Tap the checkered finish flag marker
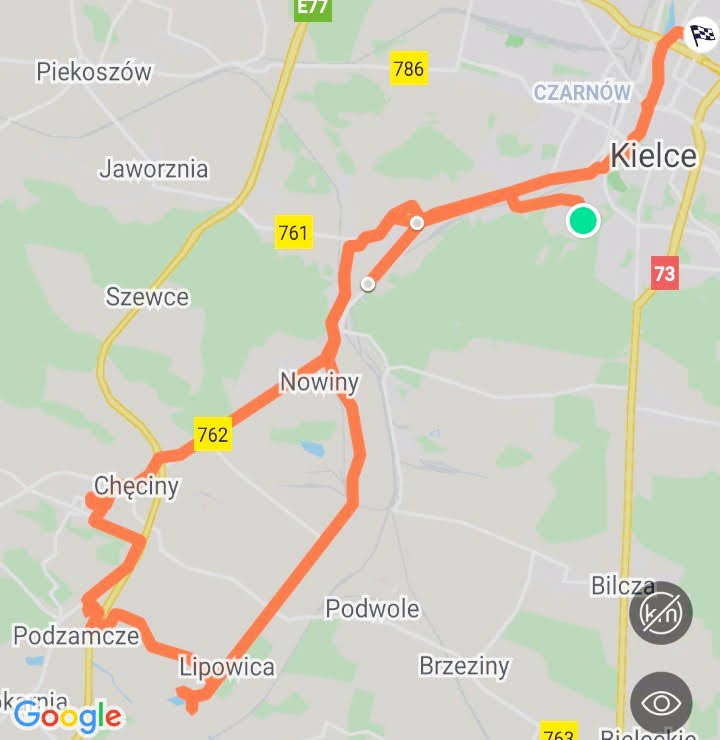720x740 pixels. [702, 37]
